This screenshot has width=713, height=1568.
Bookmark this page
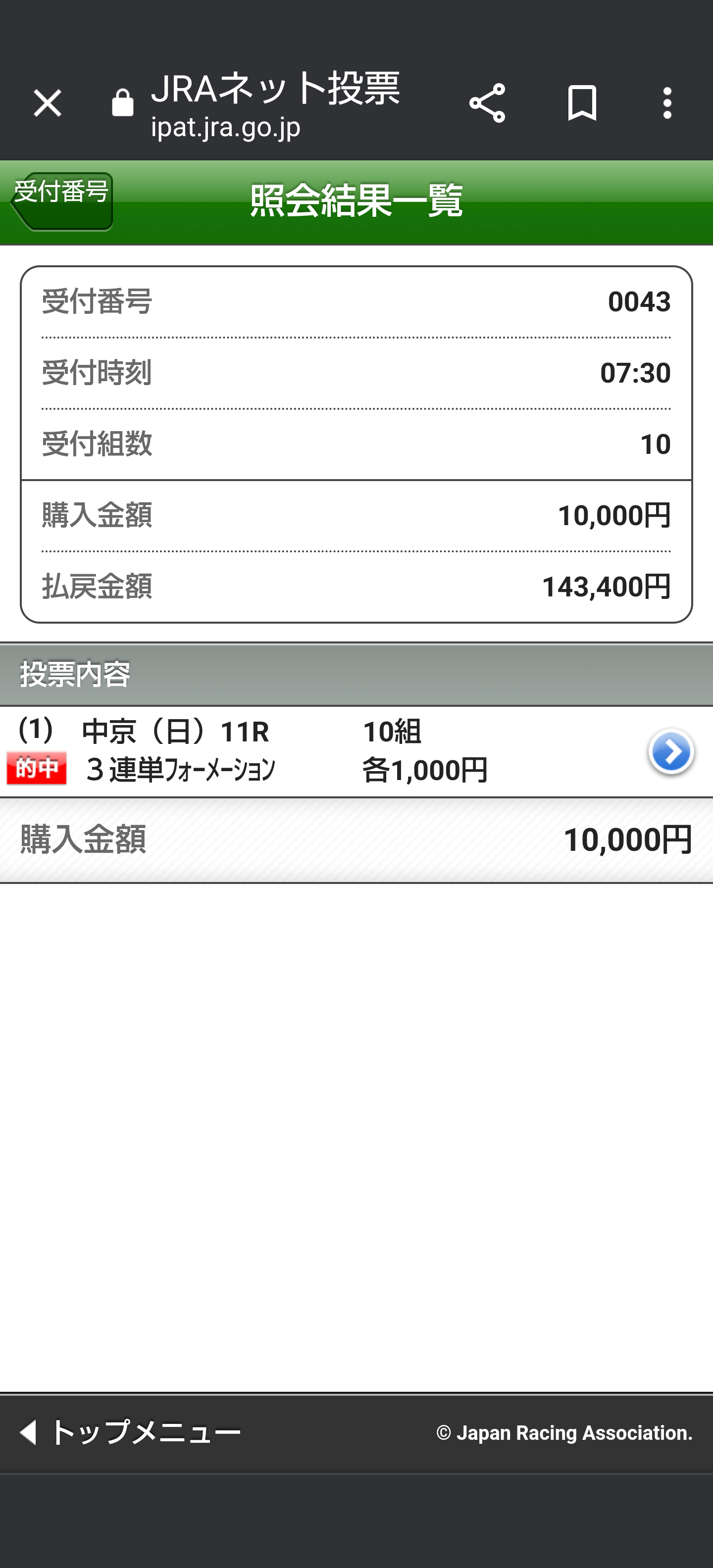pos(582,103)
